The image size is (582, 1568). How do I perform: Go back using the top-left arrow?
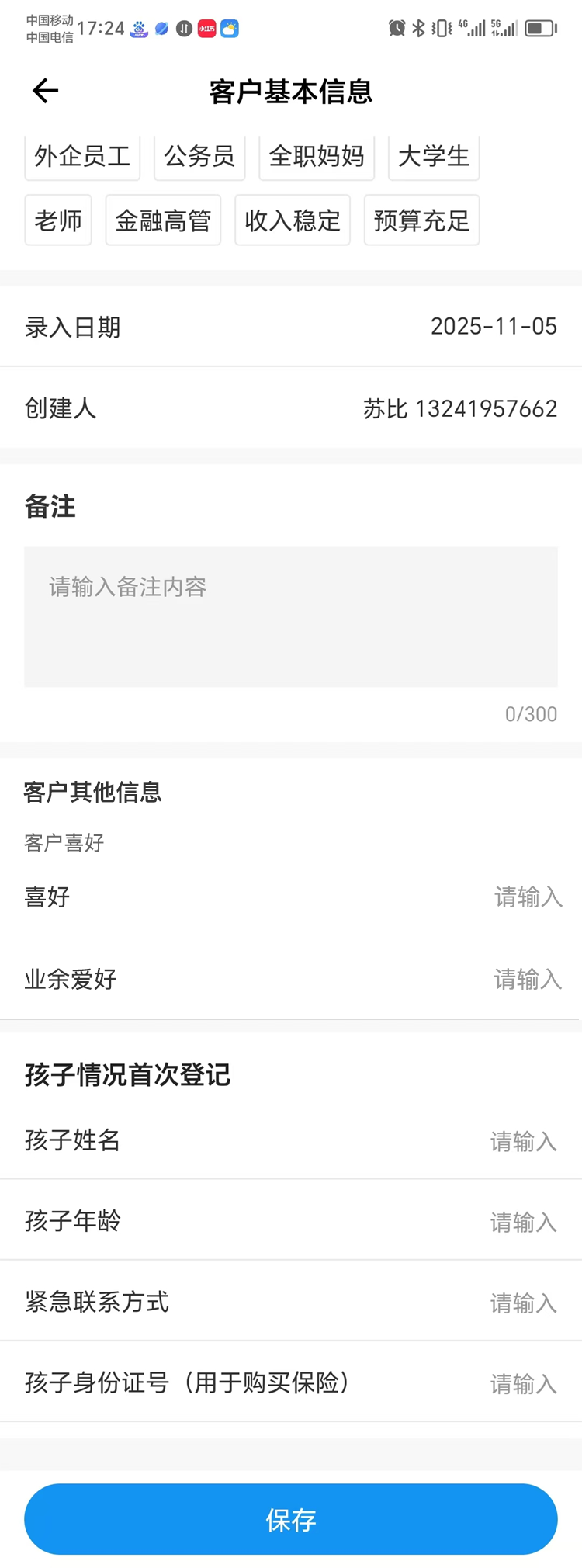tap(45, 91)
